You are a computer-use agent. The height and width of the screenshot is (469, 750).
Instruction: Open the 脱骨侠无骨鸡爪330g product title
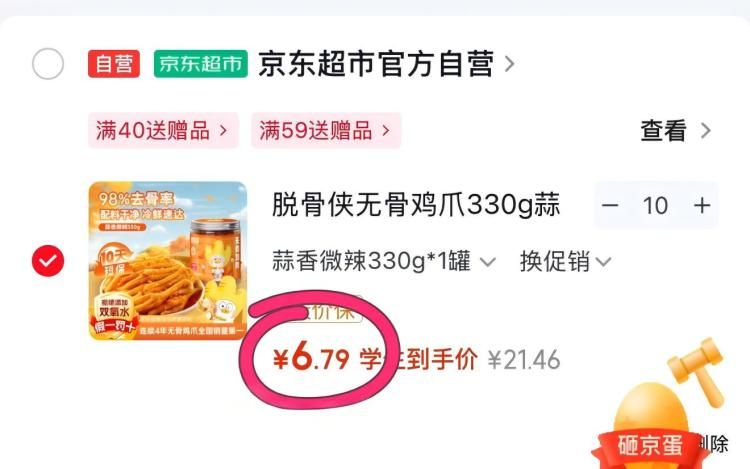click(415, 206)
